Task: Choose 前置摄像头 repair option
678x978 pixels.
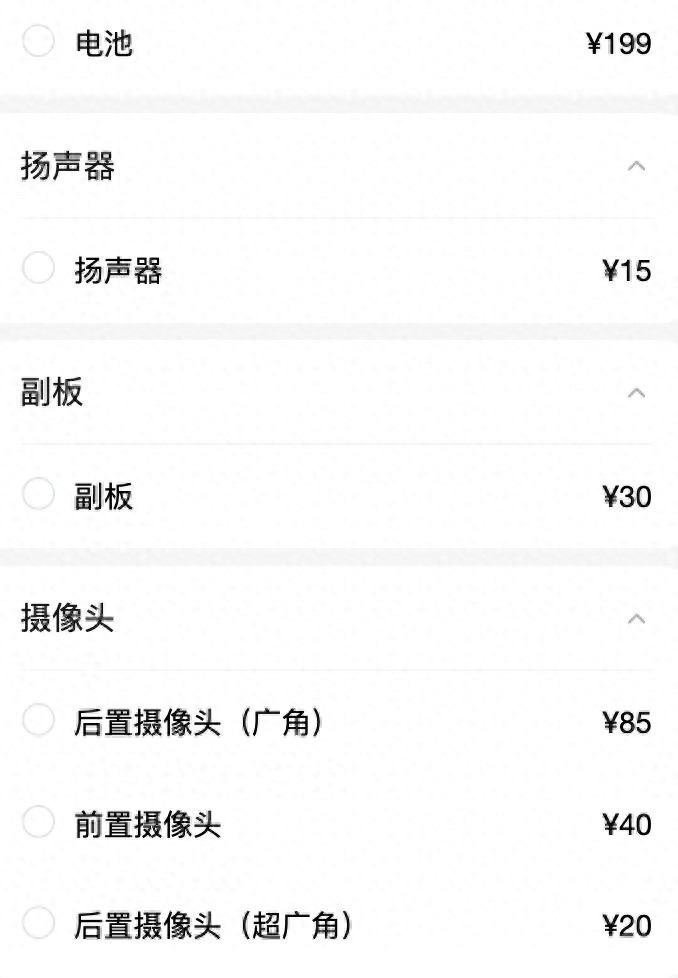Action: click(x=38, y=823)
